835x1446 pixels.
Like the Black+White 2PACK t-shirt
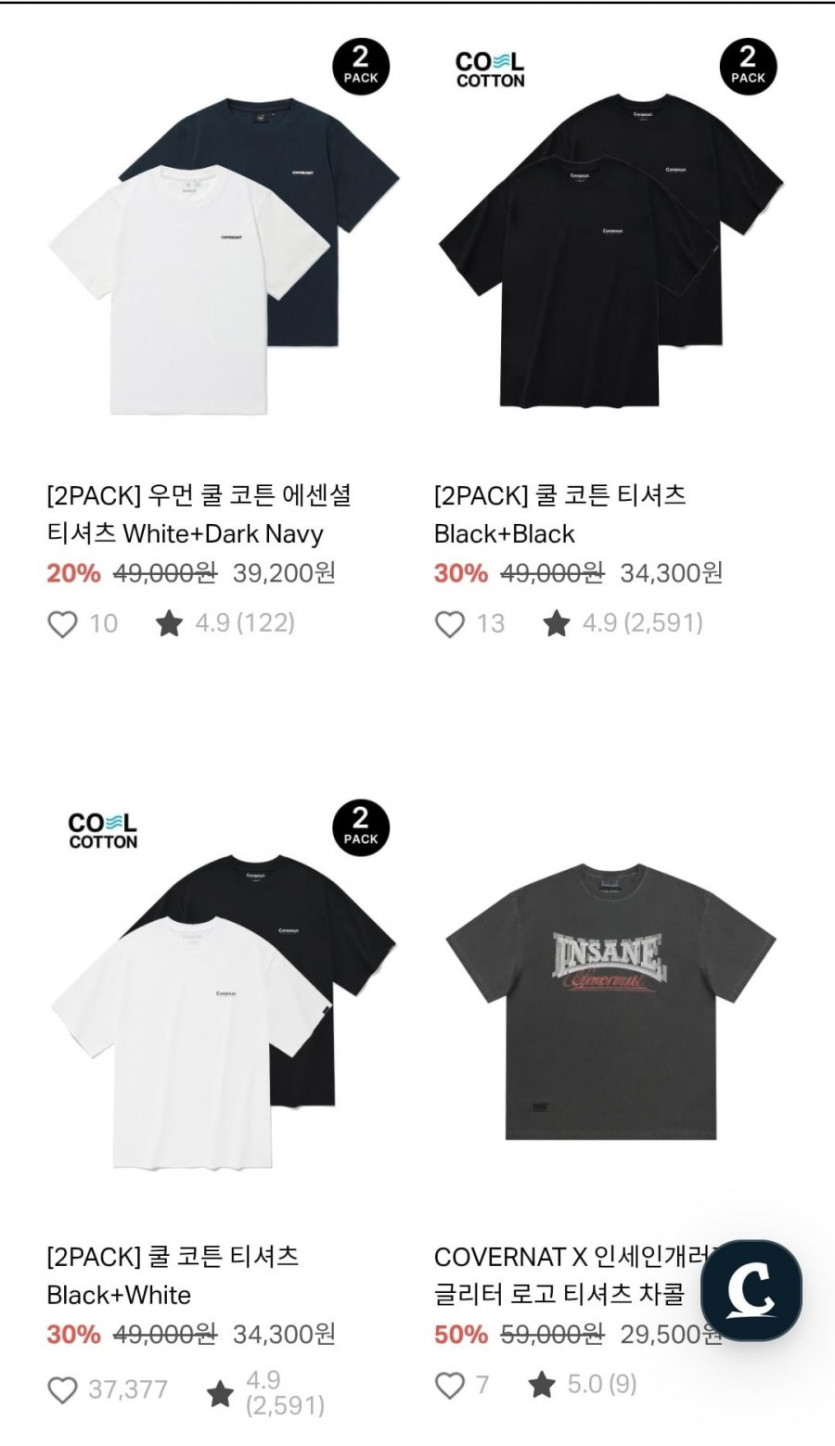[x=63, y=1389]
